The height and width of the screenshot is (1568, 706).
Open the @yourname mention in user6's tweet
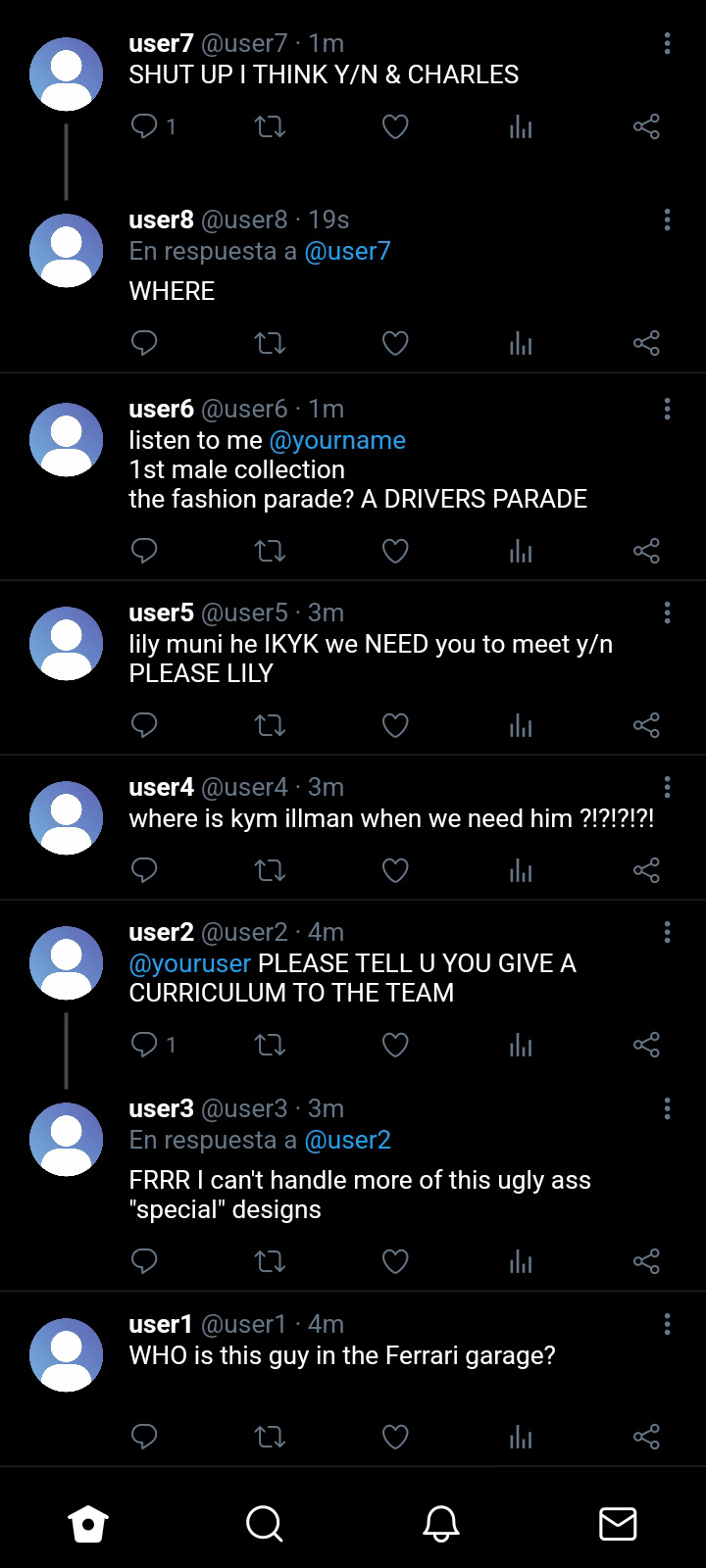point(336,440)
